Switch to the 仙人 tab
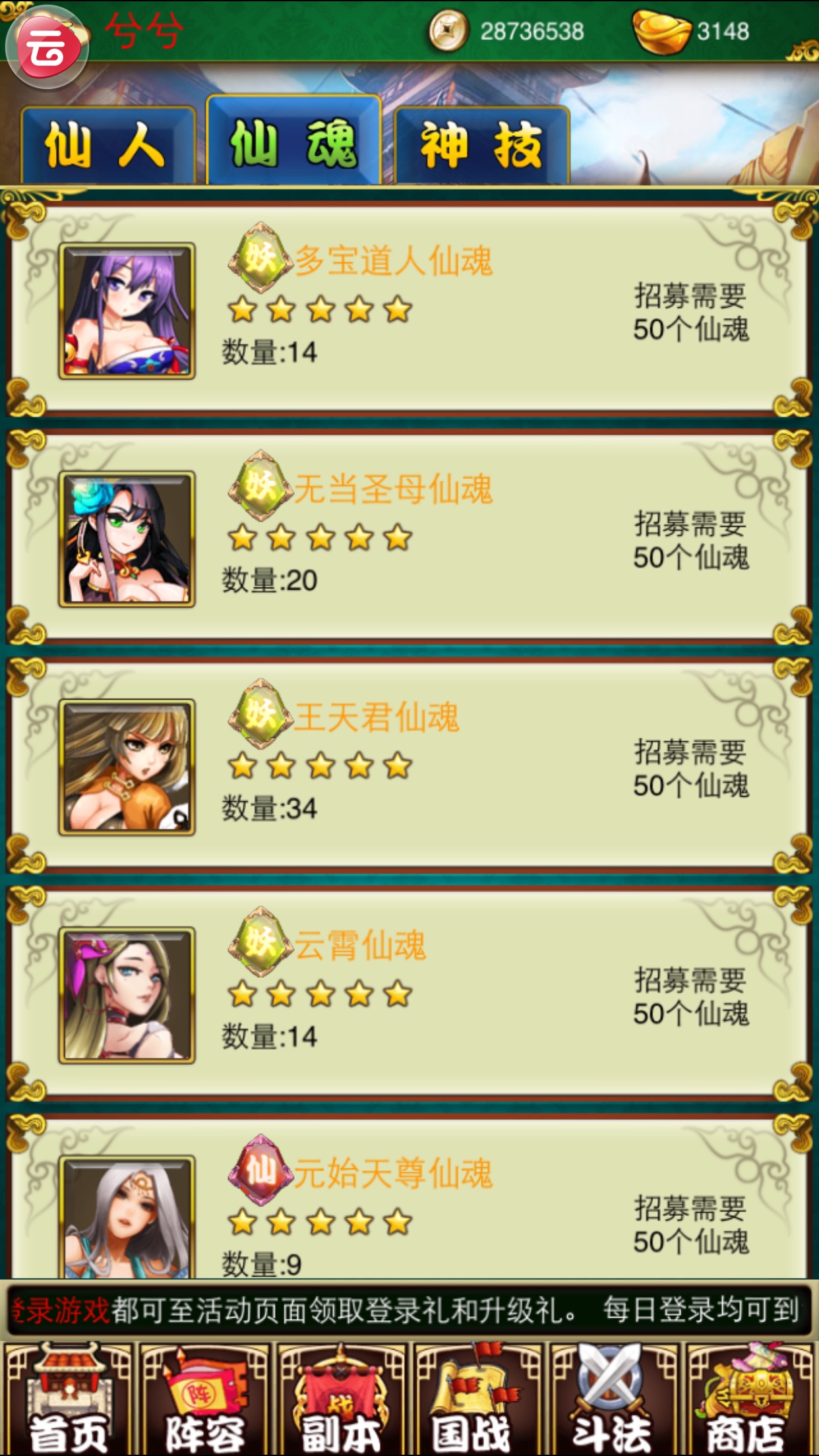 [x=107, y=145]
